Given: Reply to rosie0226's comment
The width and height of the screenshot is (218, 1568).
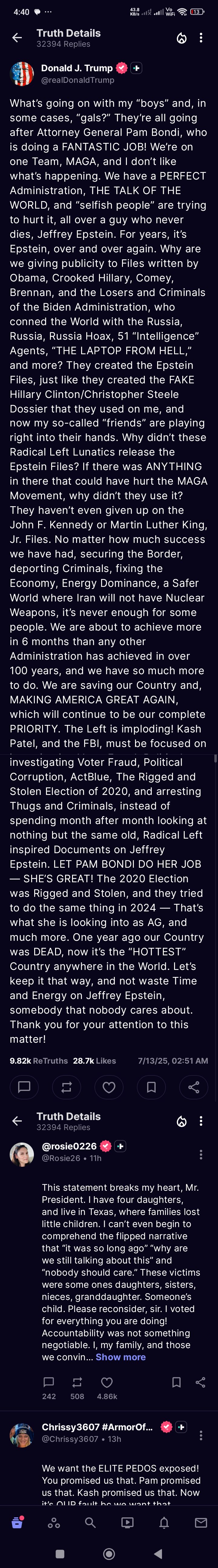Looking at the screenshot, I should tap(48, 1382).
